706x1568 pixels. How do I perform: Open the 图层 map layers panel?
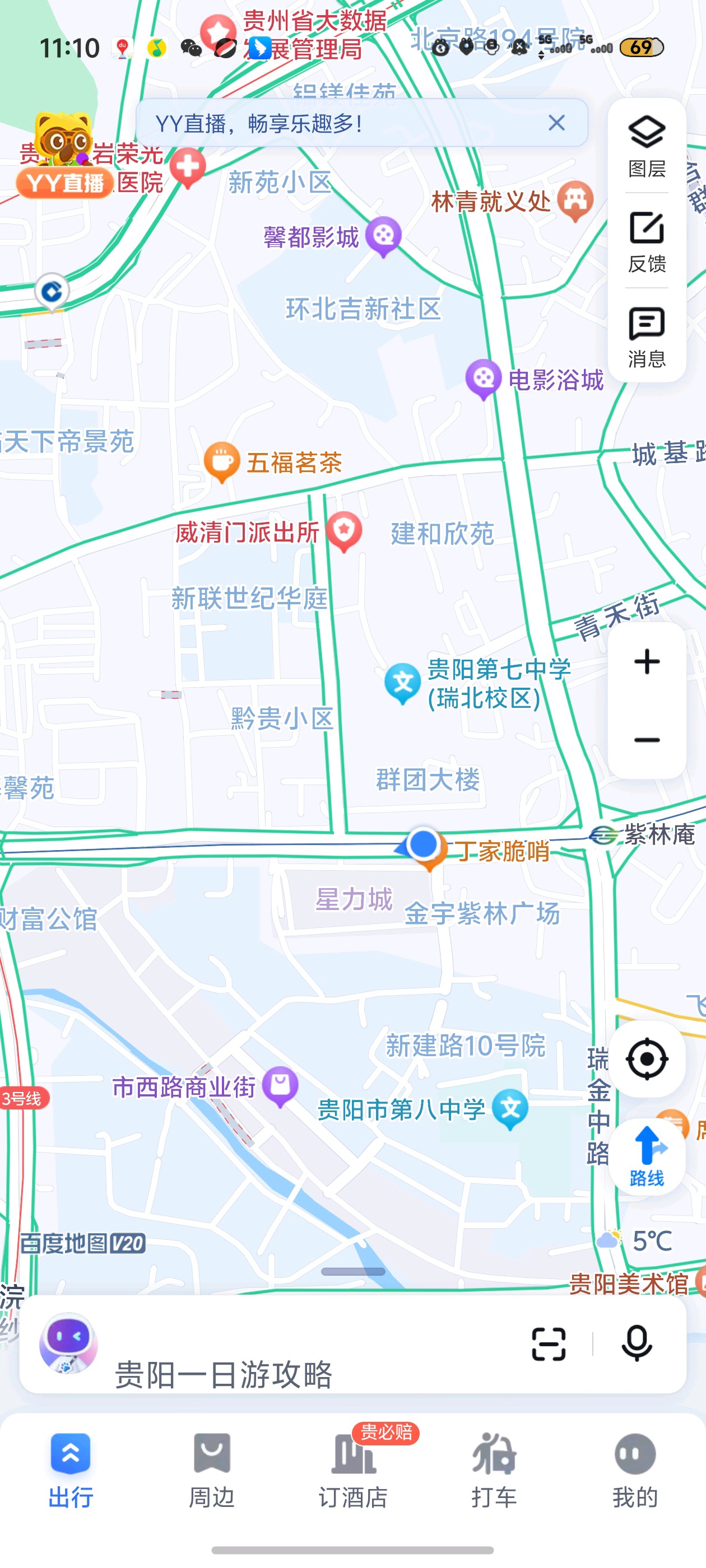tap(646, 146)
